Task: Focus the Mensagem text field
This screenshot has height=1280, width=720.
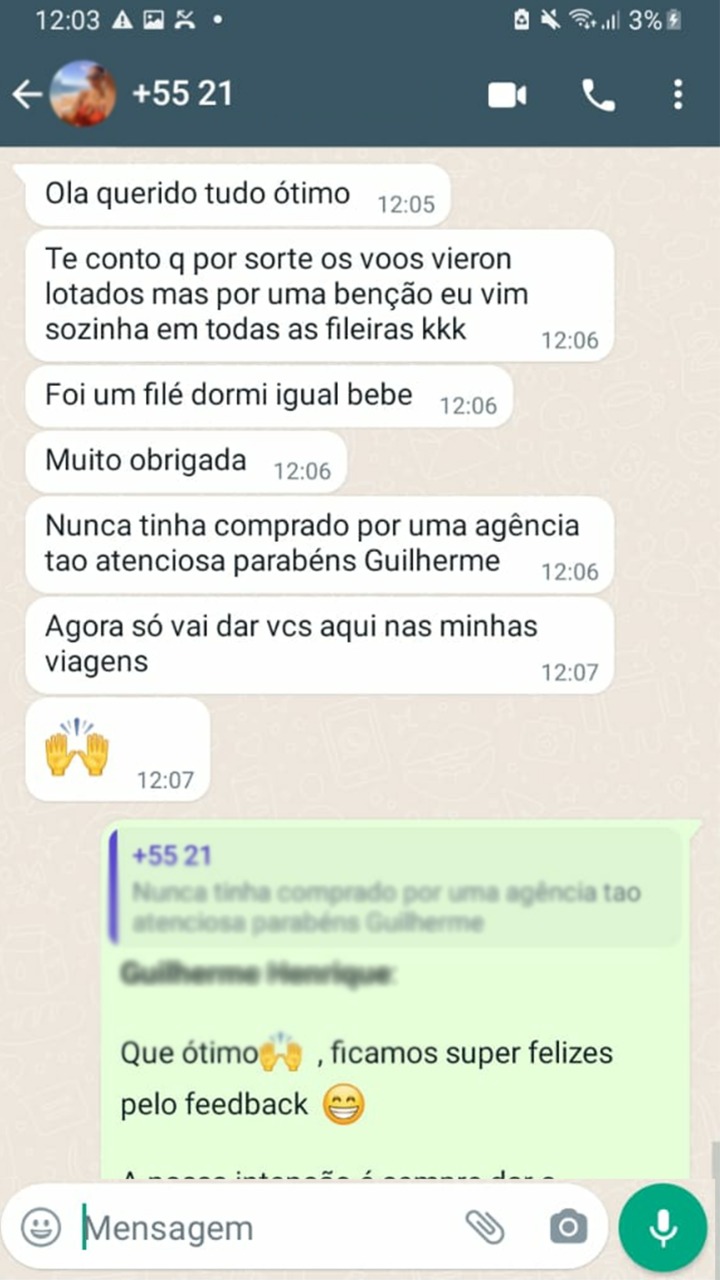Action: (x=260, y=1228)
